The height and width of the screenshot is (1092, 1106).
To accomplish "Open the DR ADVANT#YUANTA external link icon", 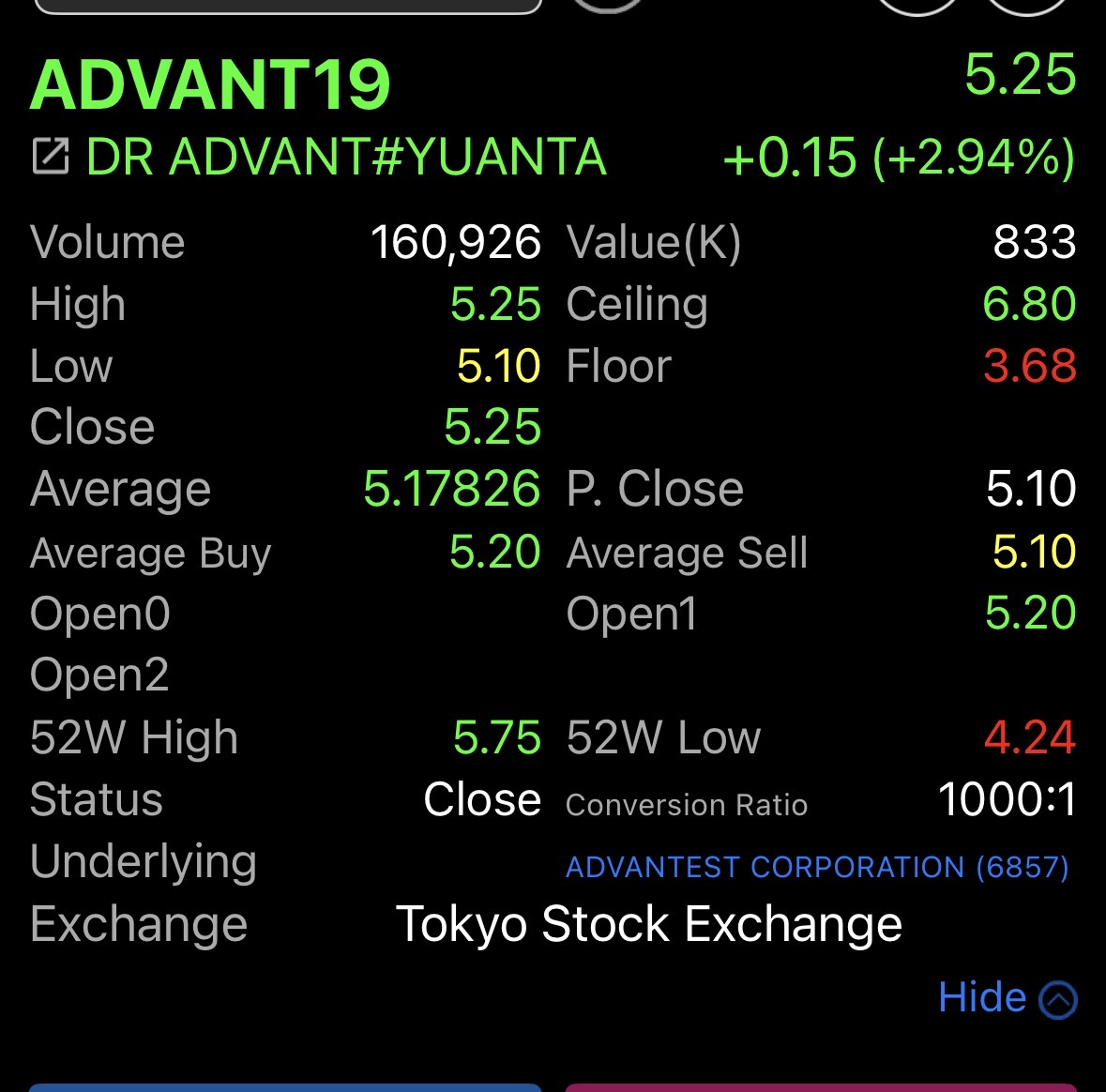I will pos(51,157).
